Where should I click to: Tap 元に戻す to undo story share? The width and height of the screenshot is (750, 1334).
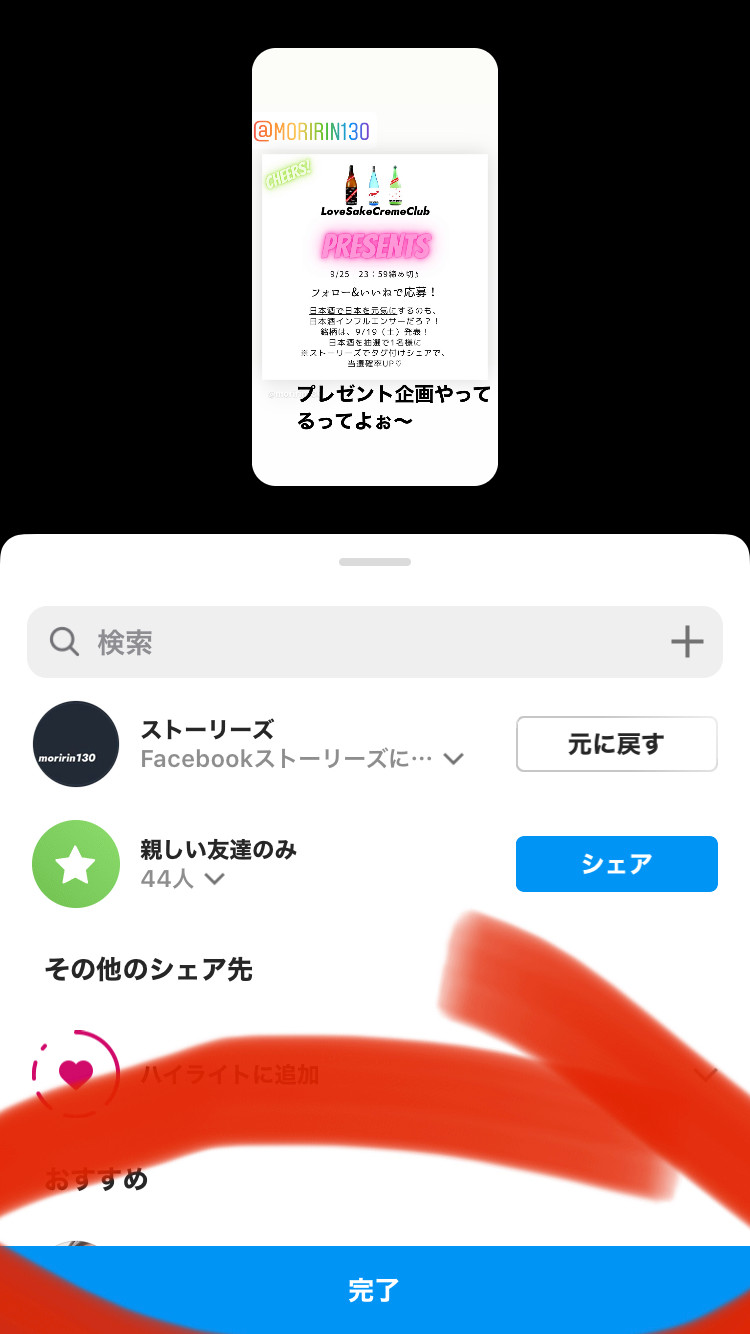pos(616,744)
